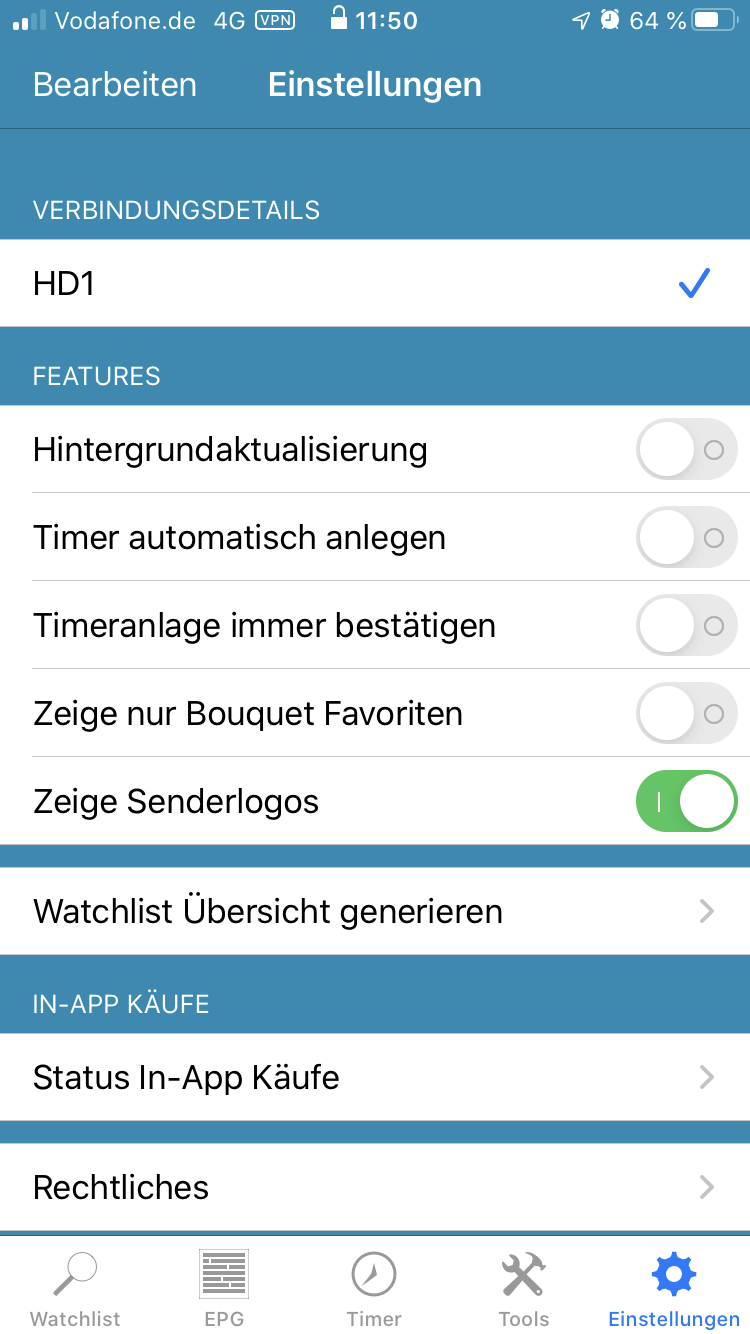Select the HD1 connection row
The width and height of the screenshot is (750, 1334).
tap(374, 284)
